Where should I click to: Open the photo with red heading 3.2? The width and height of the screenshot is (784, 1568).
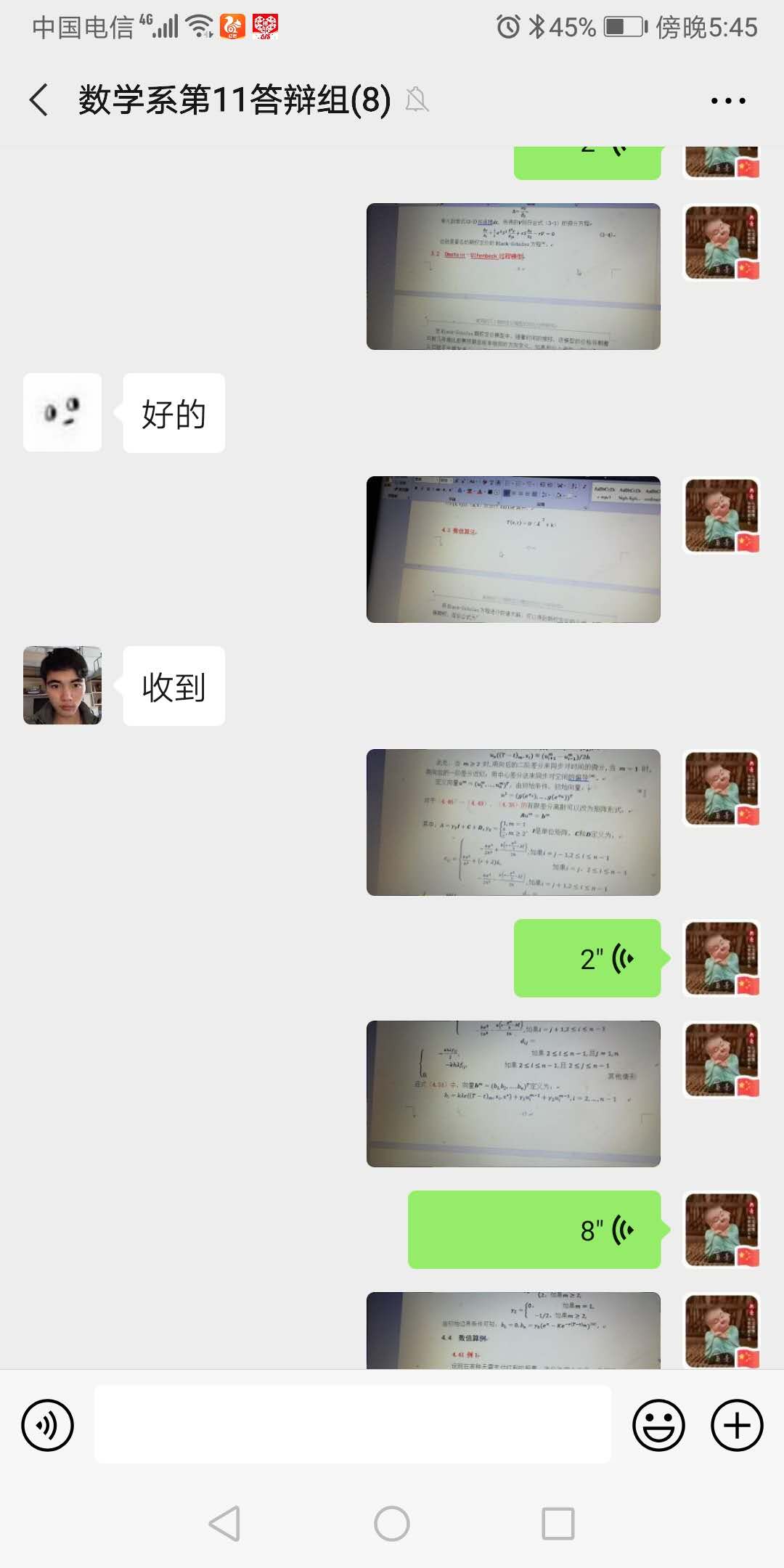[x=513, y=277]
